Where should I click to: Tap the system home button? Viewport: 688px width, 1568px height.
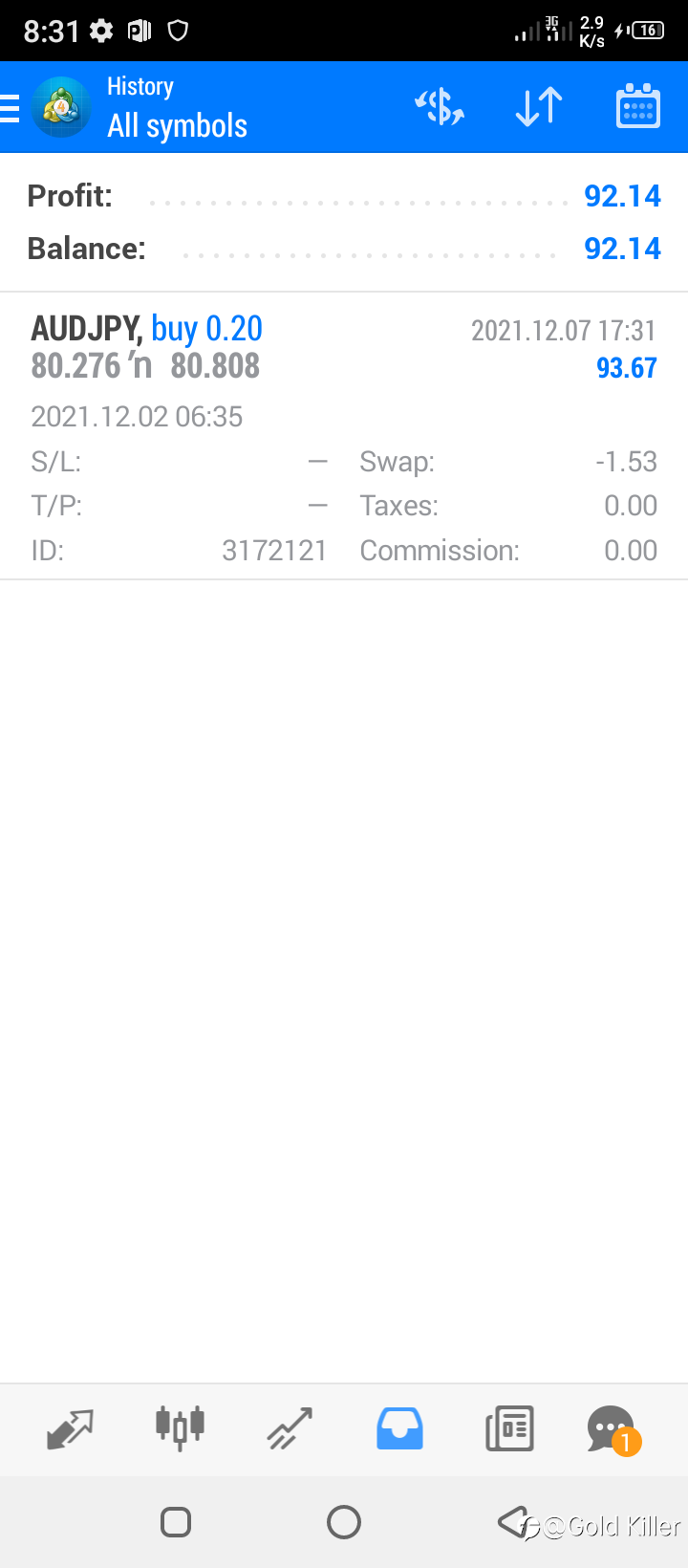[x=344, y=1521]
